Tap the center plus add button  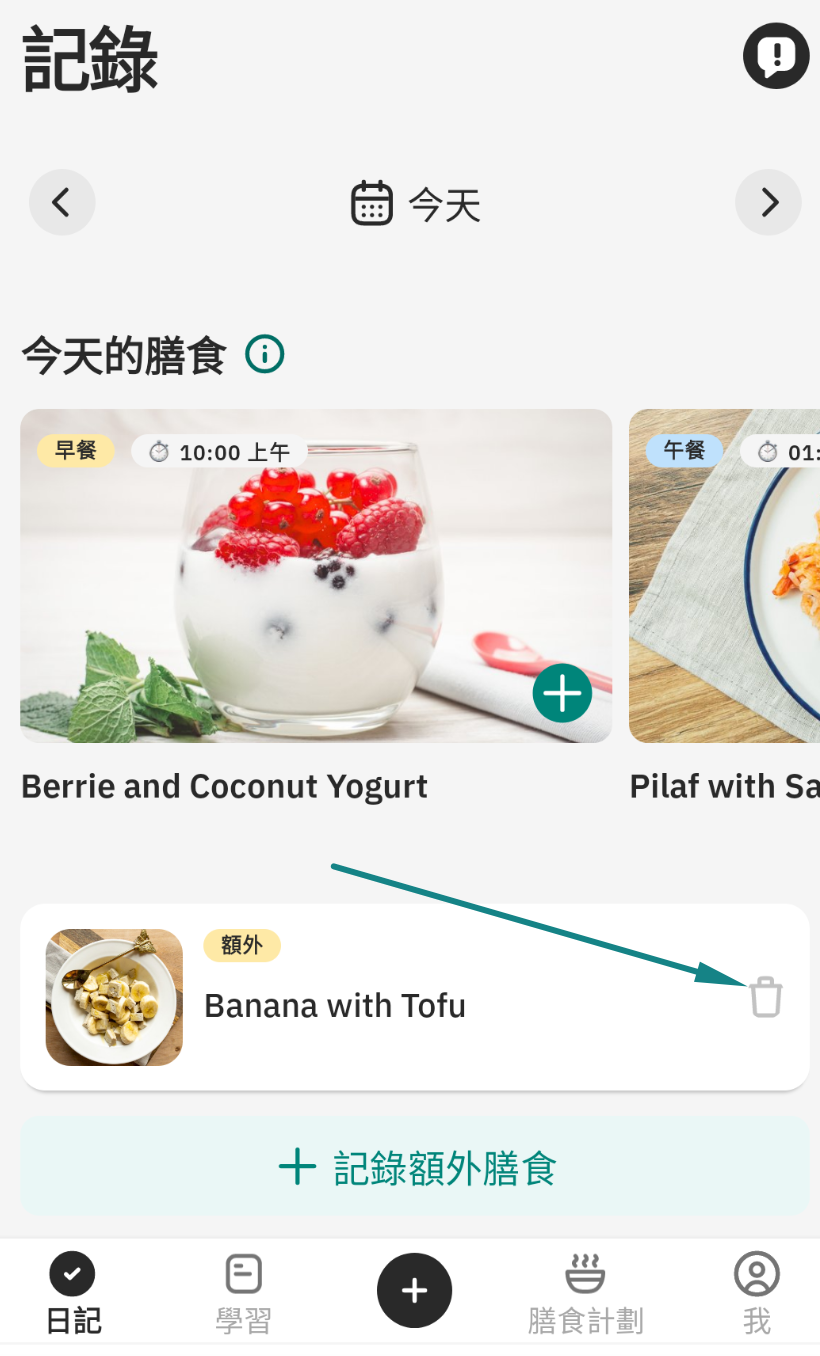coord(414,1290)
